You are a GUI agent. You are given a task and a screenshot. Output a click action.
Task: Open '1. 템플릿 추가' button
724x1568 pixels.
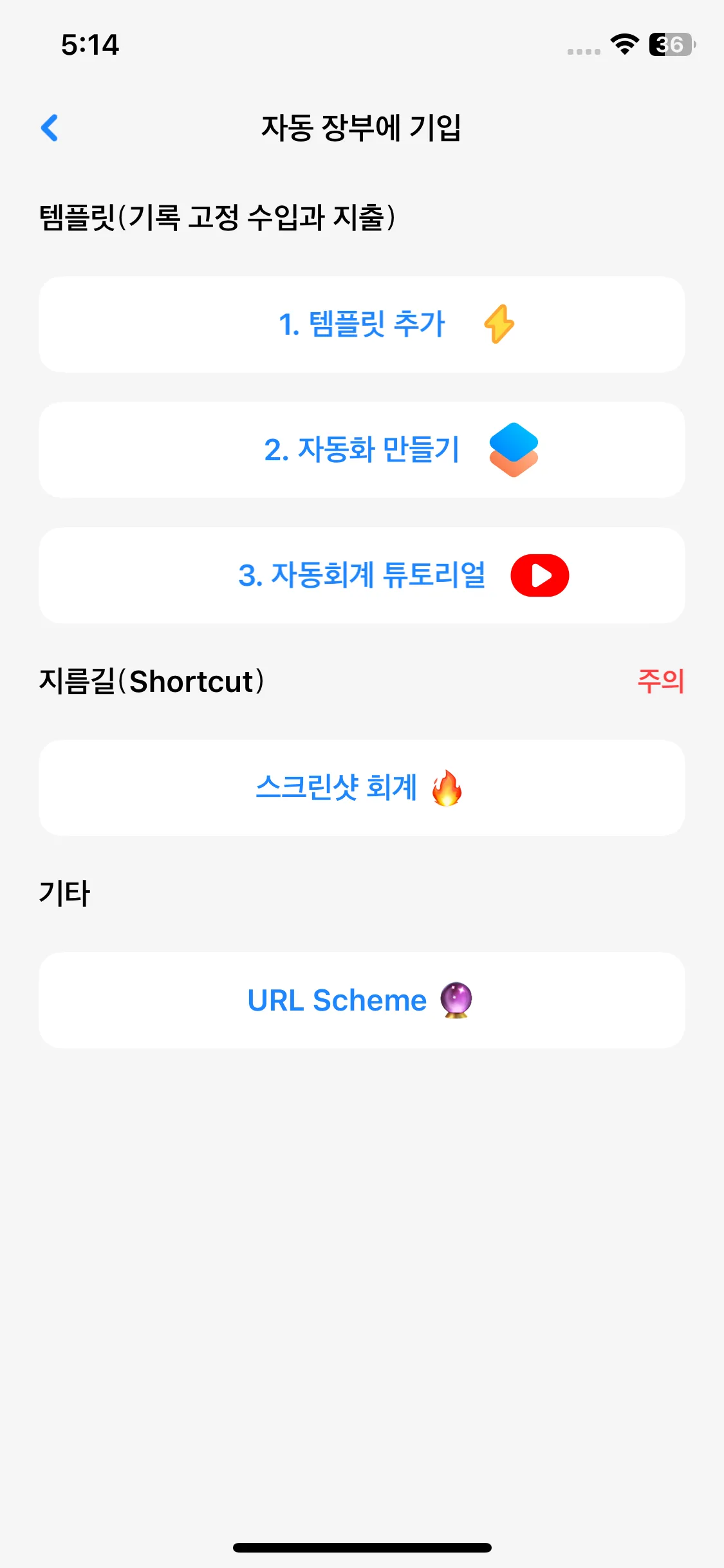pyautogui.click(x=362, y=324)
